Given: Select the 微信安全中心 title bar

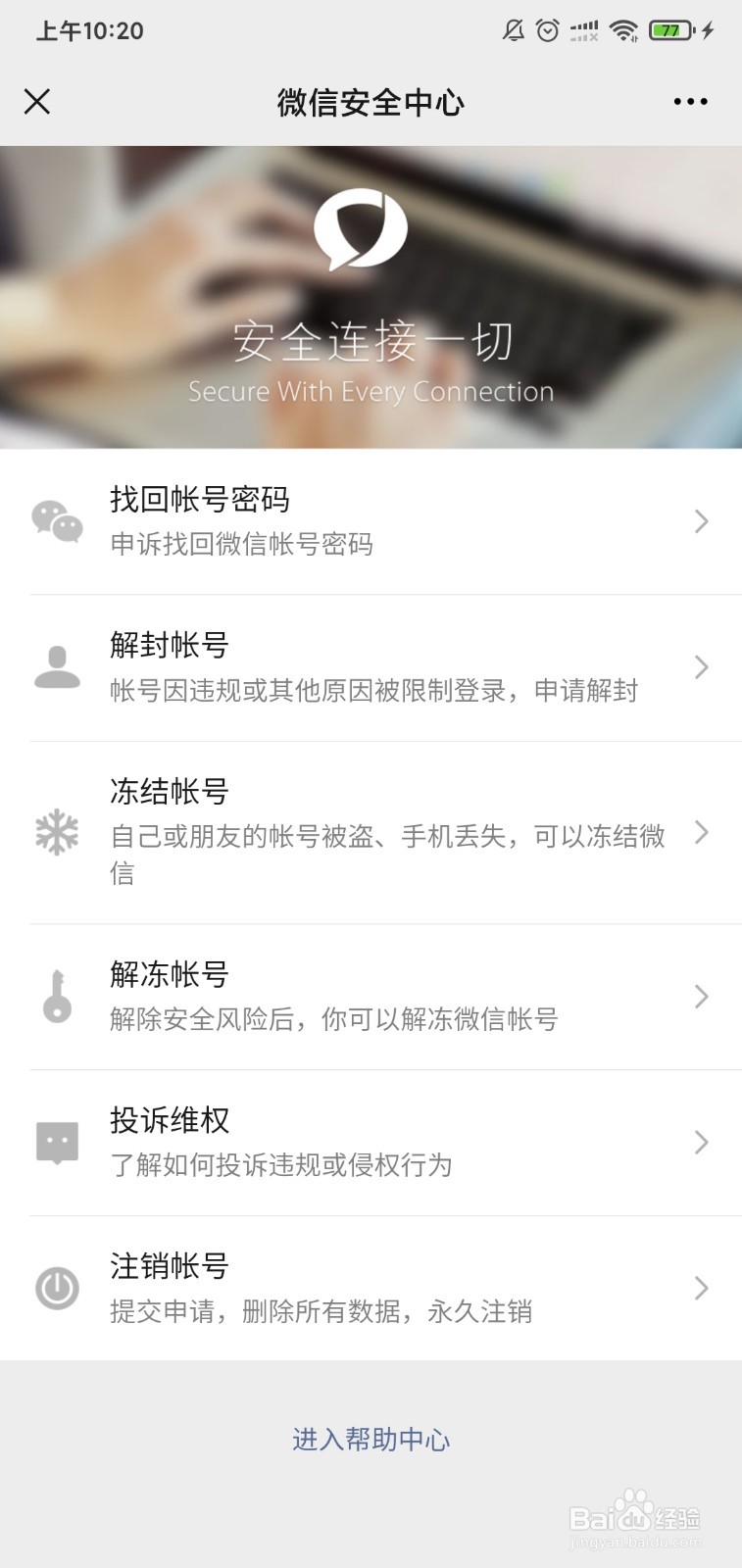Looking at the screenshot, I should (371, 101).
